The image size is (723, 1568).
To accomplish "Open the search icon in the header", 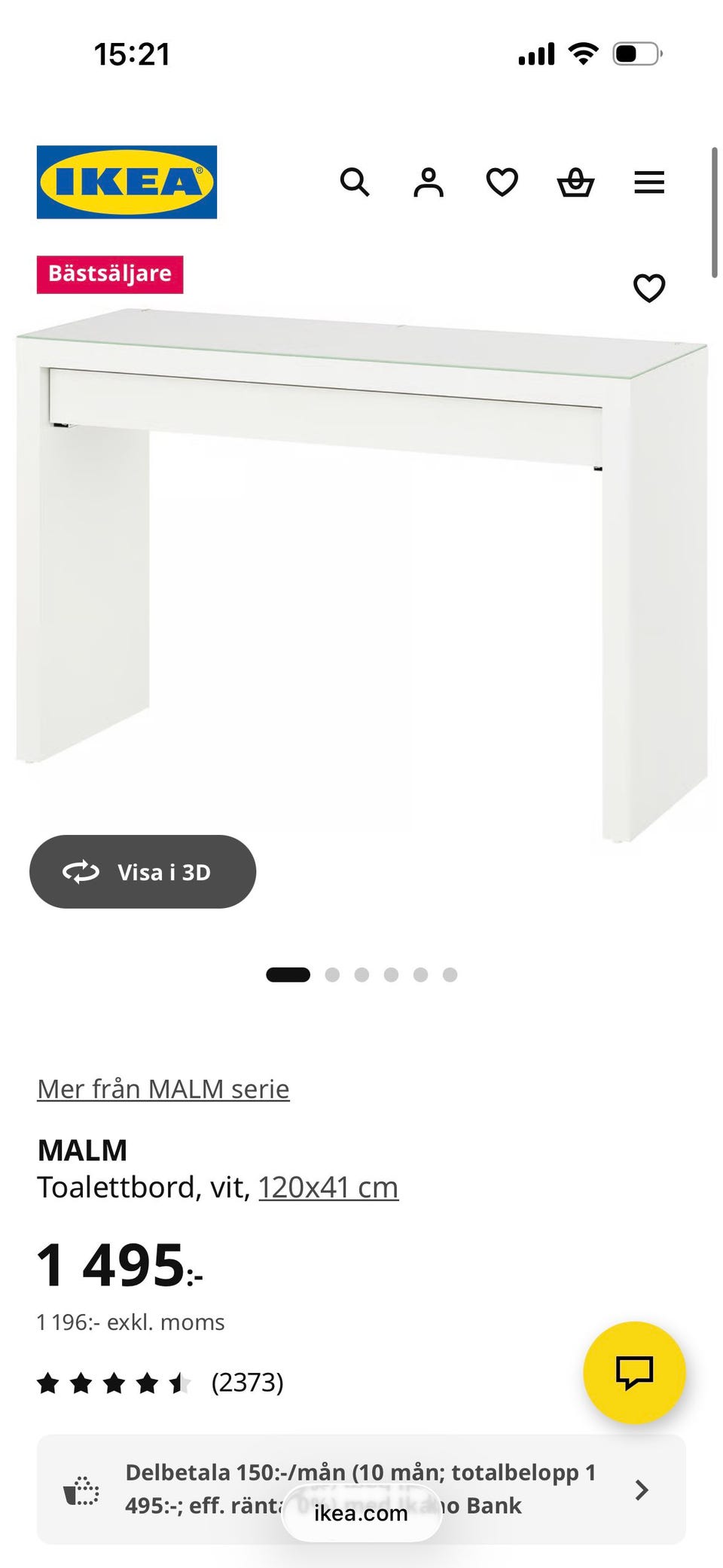I will [355, 182].
